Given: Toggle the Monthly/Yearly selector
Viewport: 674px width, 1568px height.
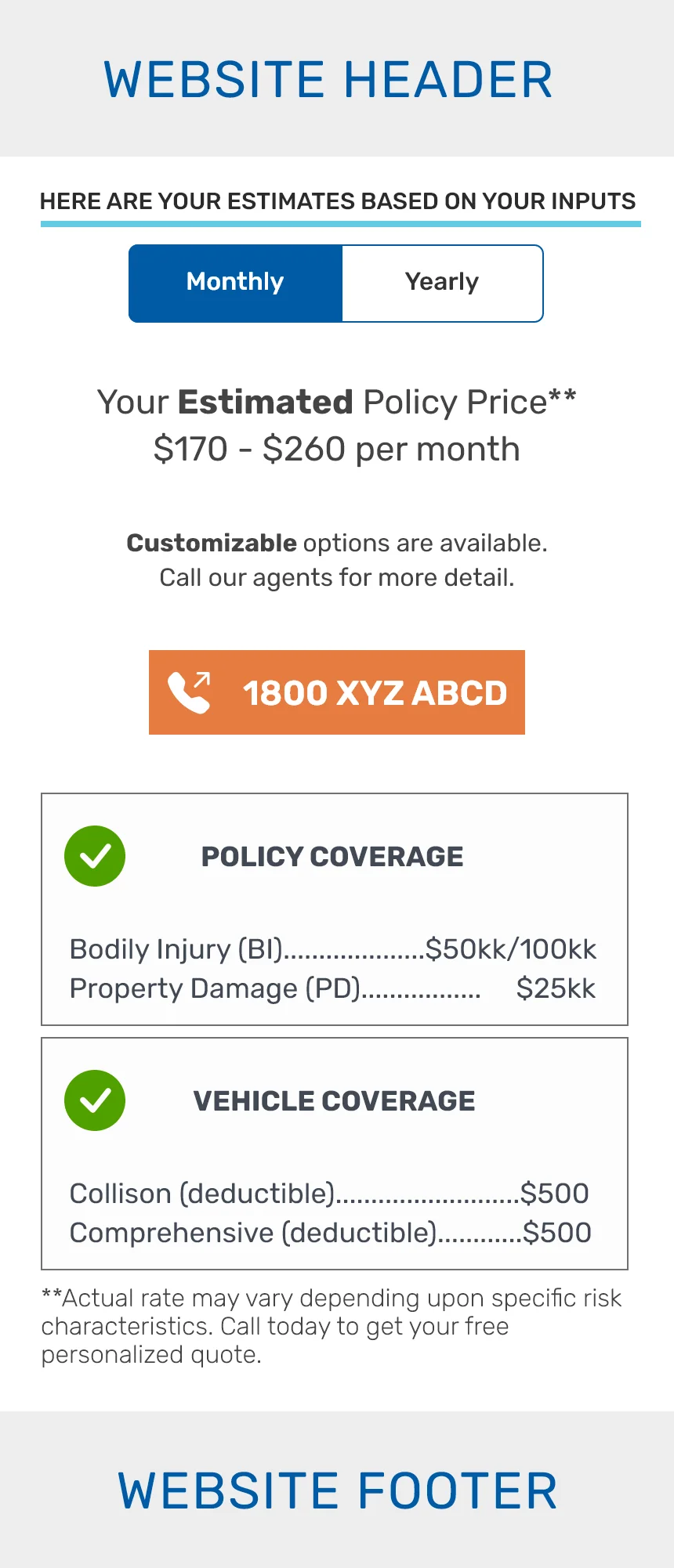Looking at the screenshot, I should (335, 282).
